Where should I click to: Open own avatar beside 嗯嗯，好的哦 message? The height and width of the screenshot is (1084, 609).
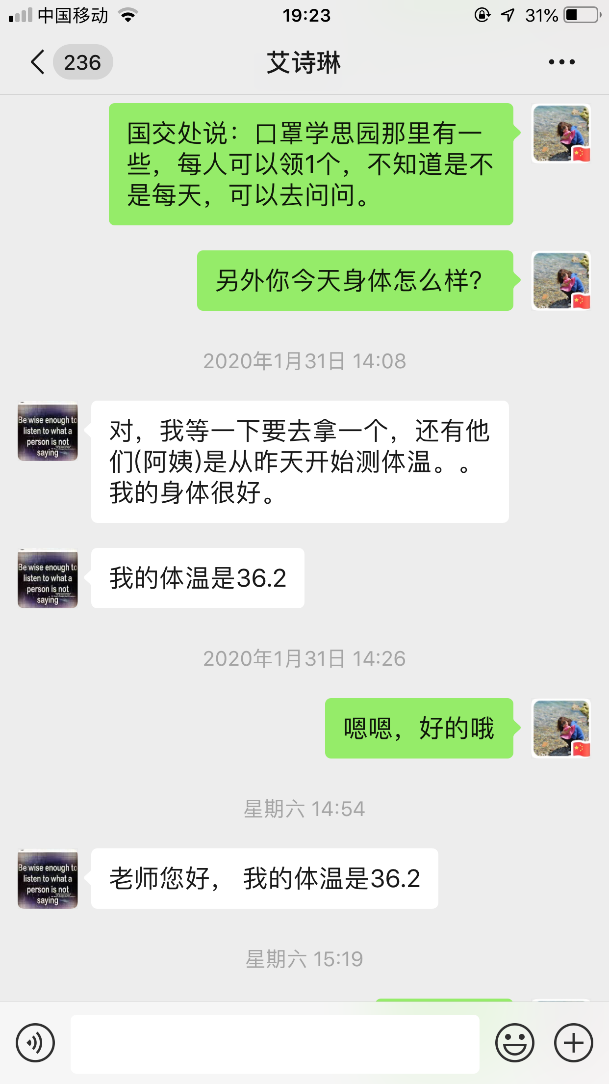click(x=561, y=728)
